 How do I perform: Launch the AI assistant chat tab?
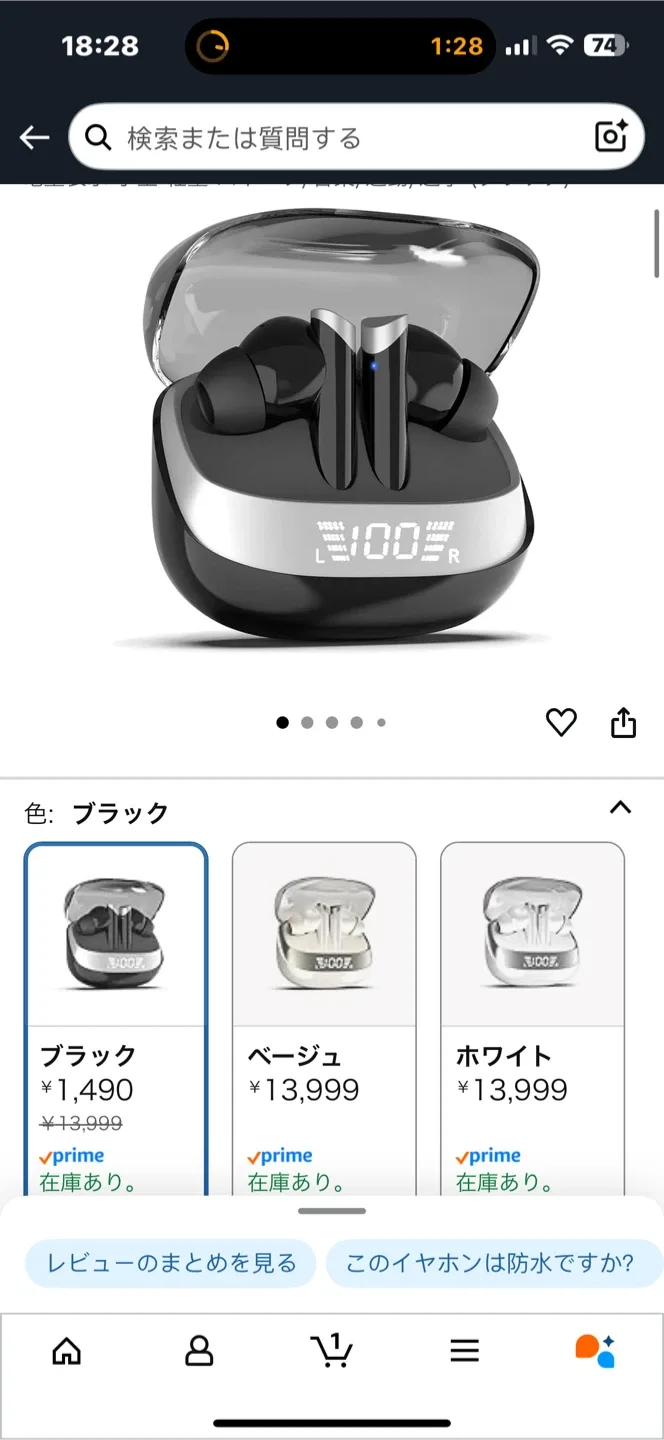pyautogui.click(x=595, y=1352)
